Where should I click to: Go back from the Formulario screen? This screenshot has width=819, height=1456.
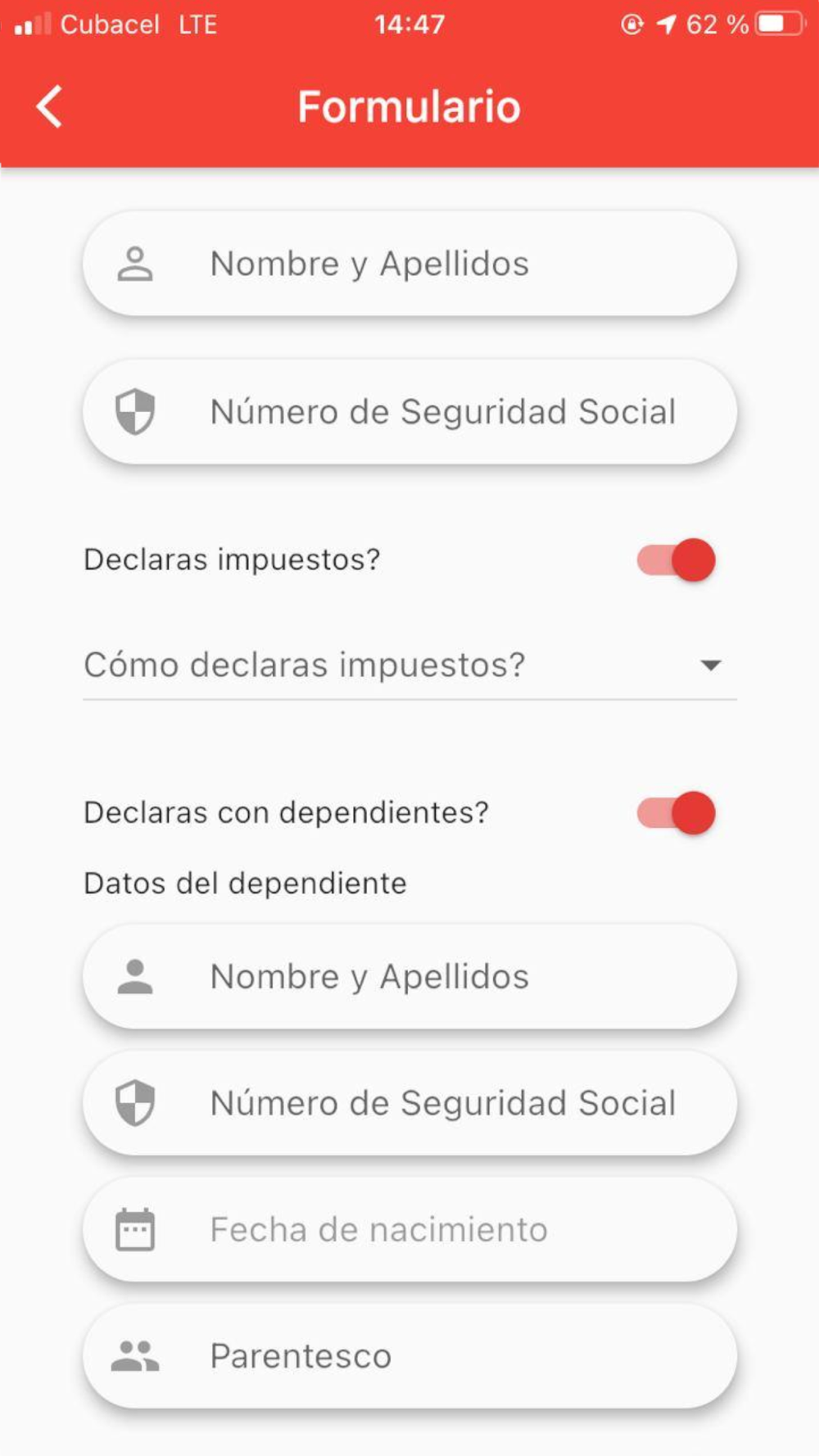click(49, 106)
